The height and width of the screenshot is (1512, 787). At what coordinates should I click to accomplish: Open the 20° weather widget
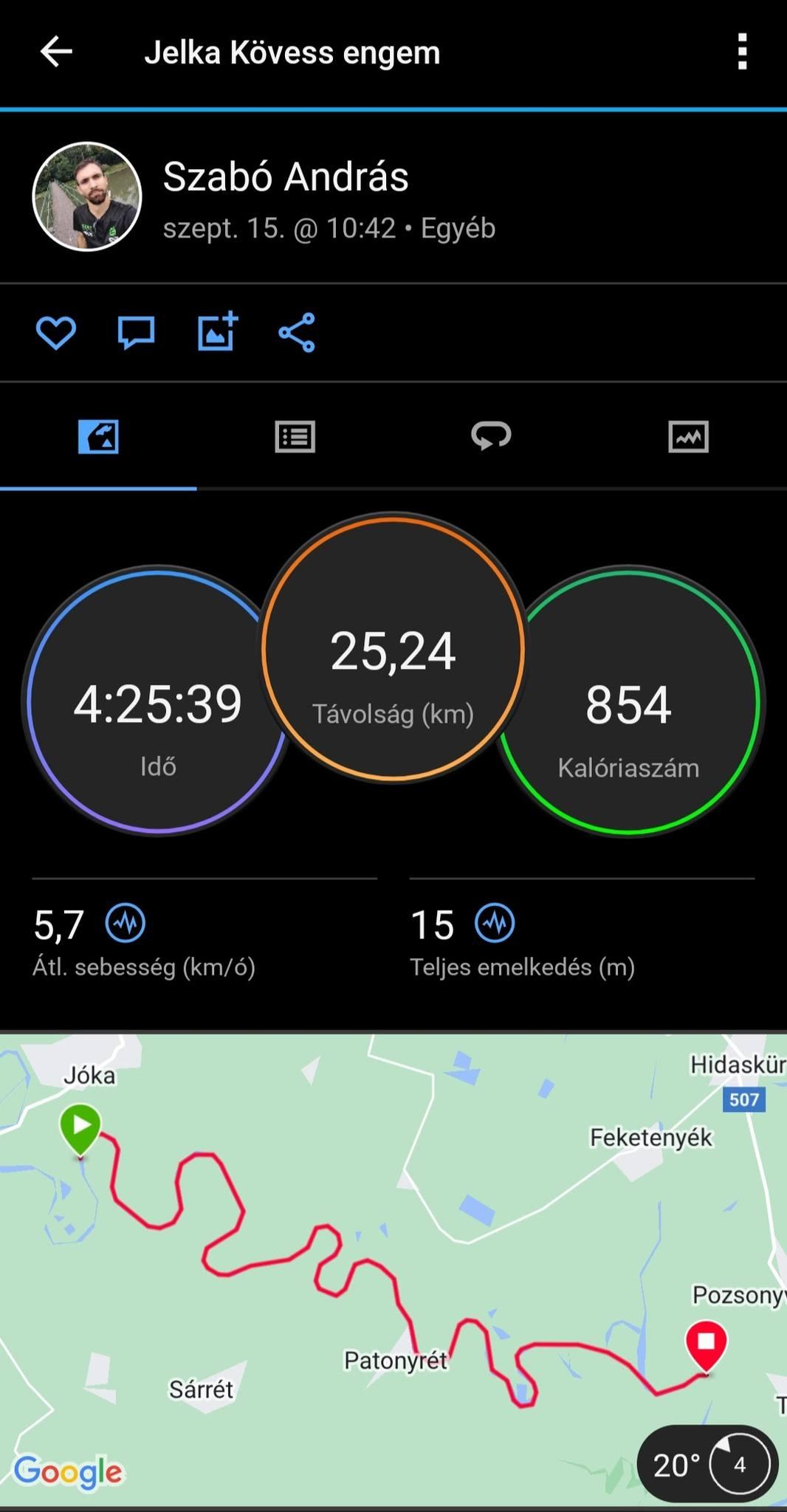707,1464
